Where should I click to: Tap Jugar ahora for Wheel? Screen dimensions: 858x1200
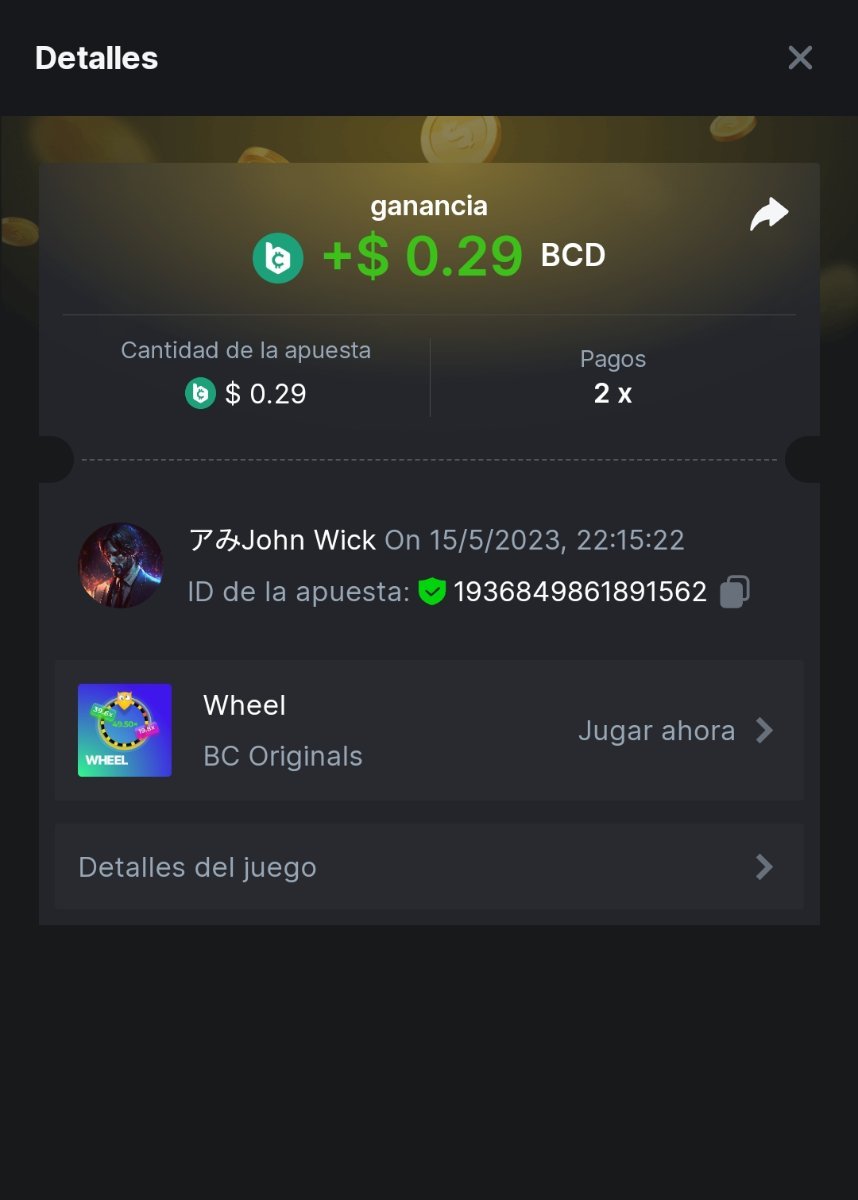point(675,731)
